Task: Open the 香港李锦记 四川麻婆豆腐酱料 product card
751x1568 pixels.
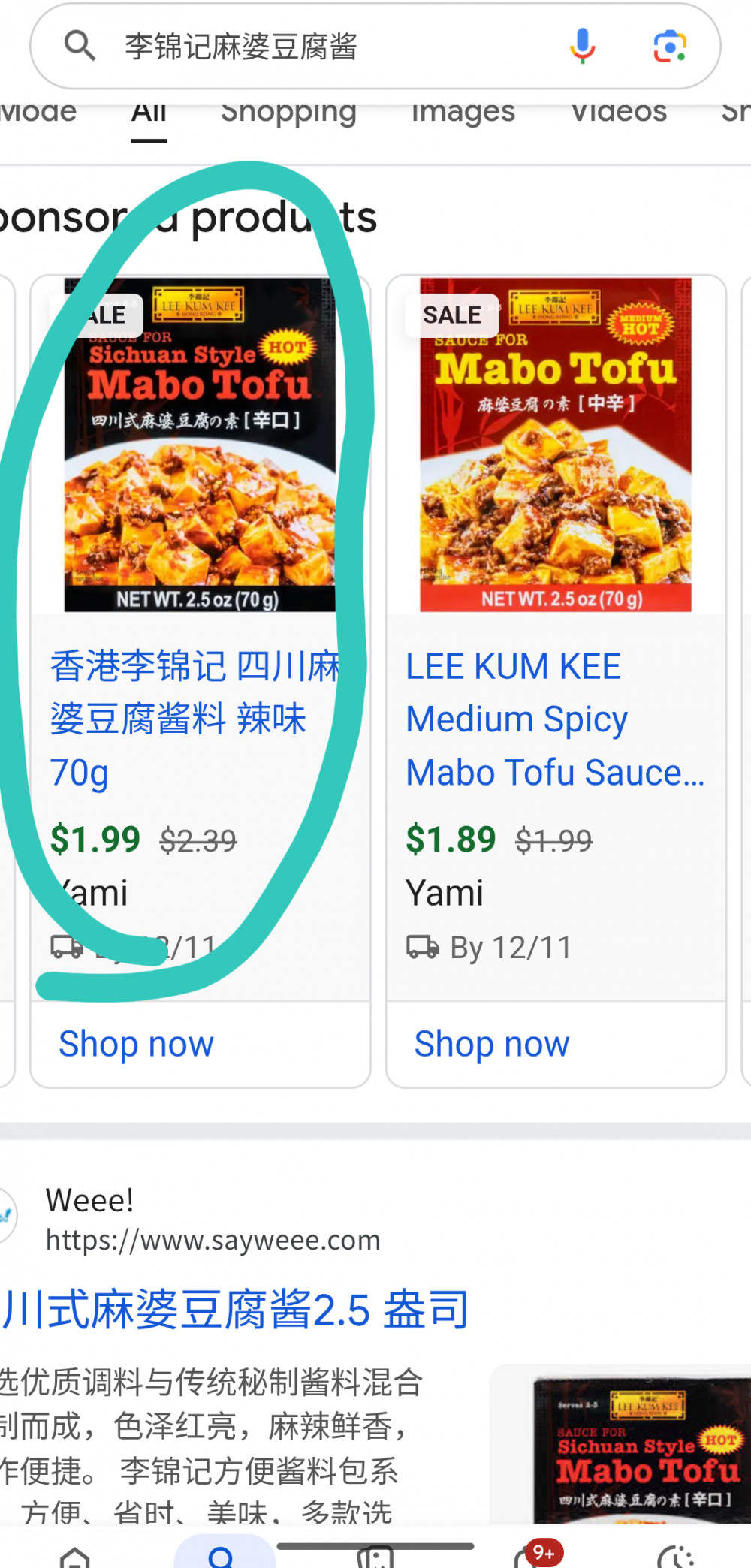Action: (x=195, y=719)
